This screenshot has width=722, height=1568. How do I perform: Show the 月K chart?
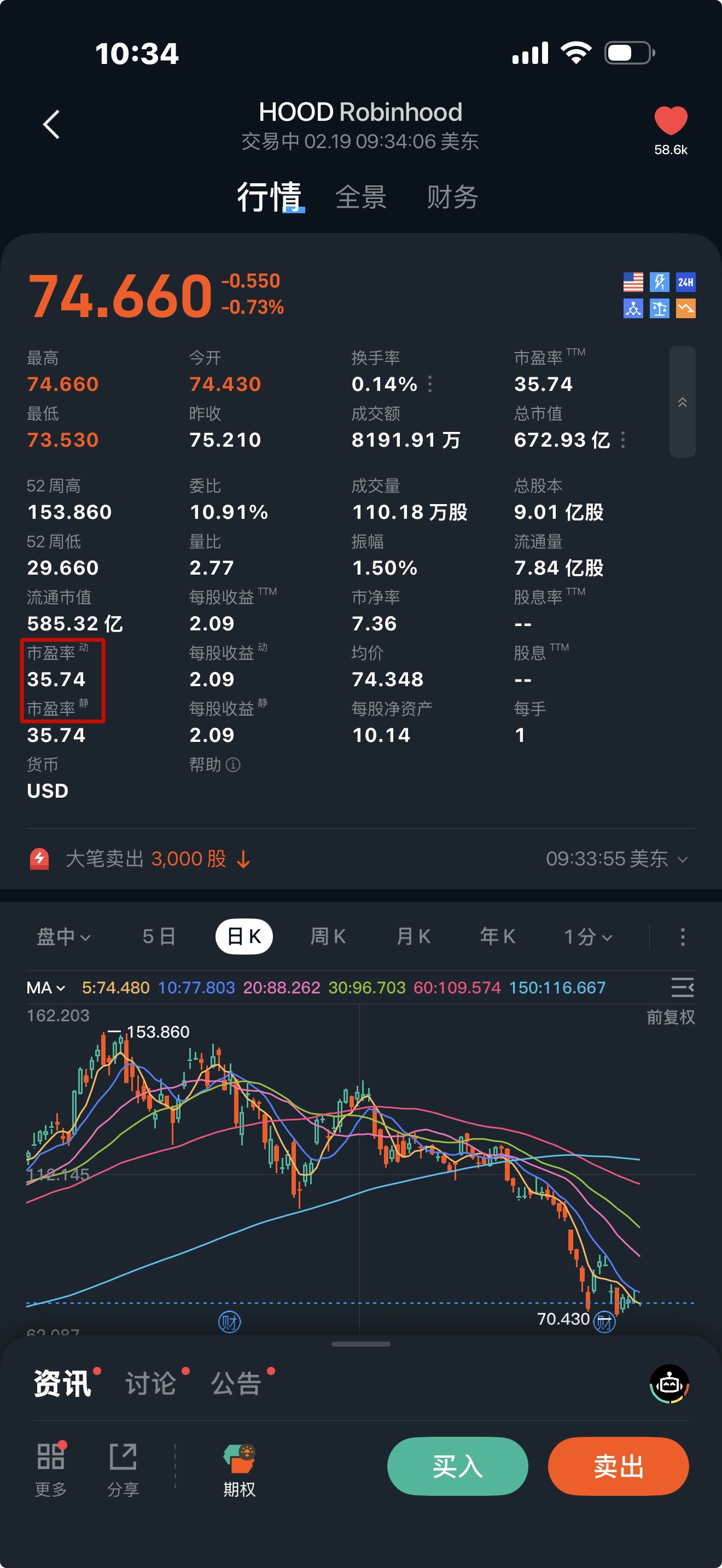[x=414, y=936]
